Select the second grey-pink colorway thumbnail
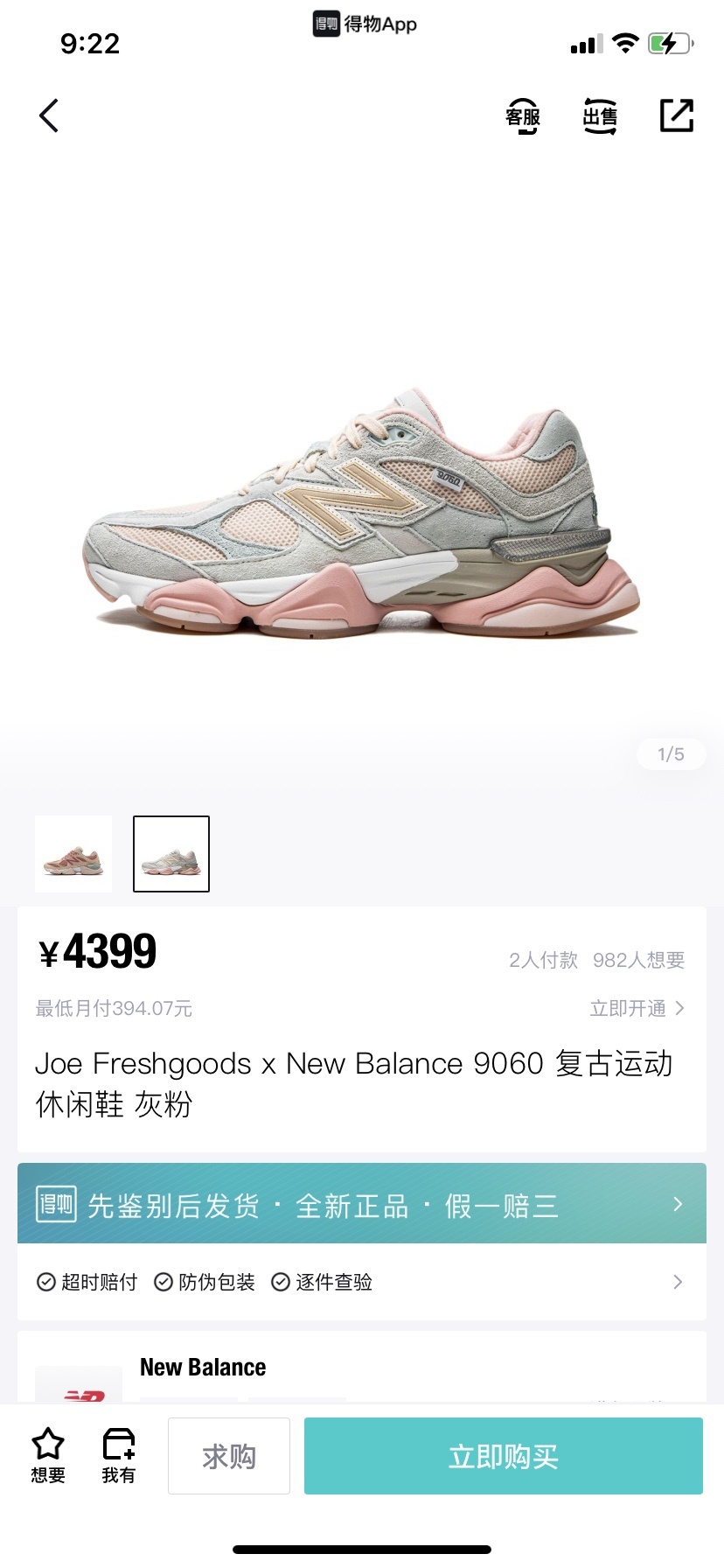The height and width of the screenshot is (1568, 724). pos(171,854)
